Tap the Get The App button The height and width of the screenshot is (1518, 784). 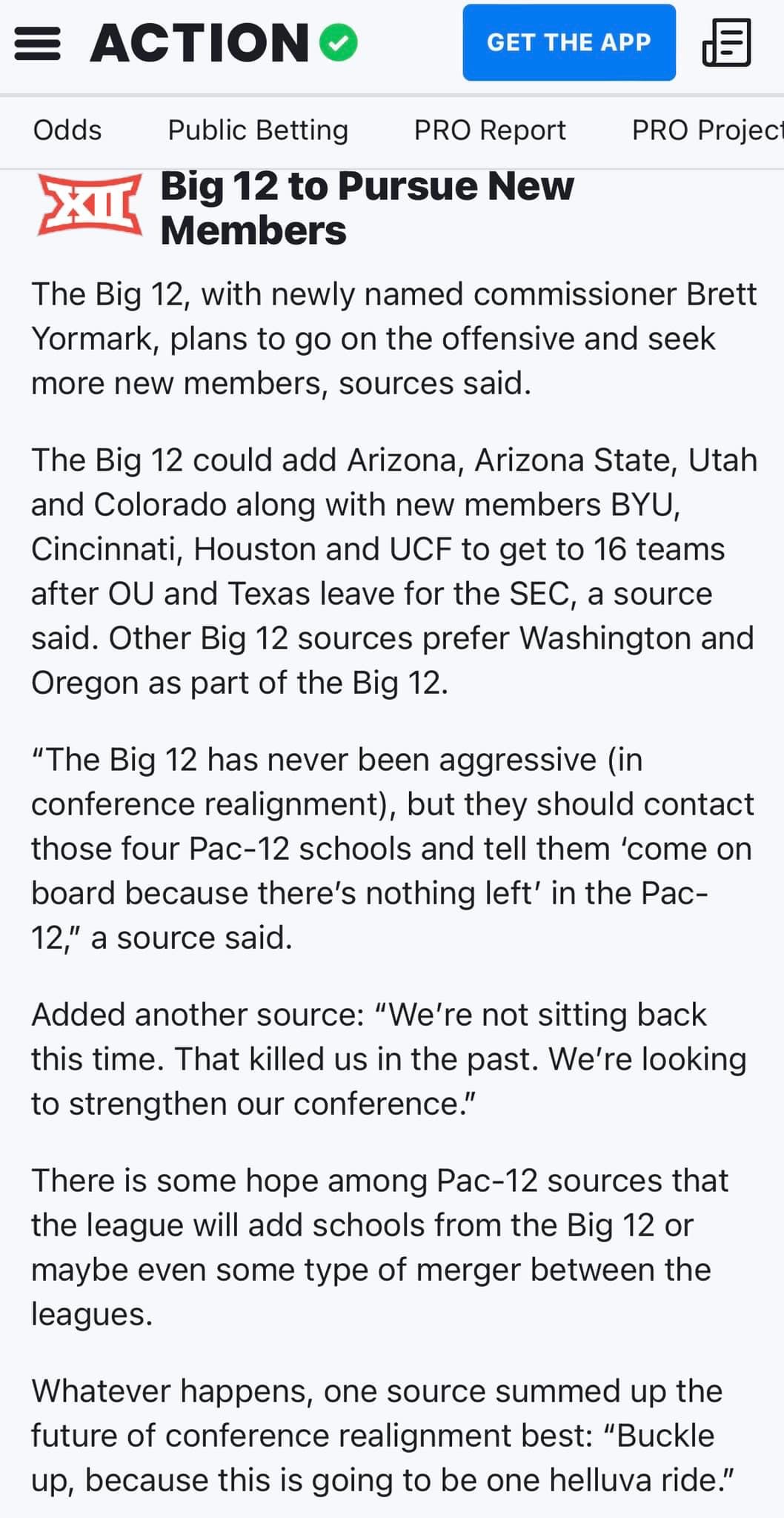[568, 43]
